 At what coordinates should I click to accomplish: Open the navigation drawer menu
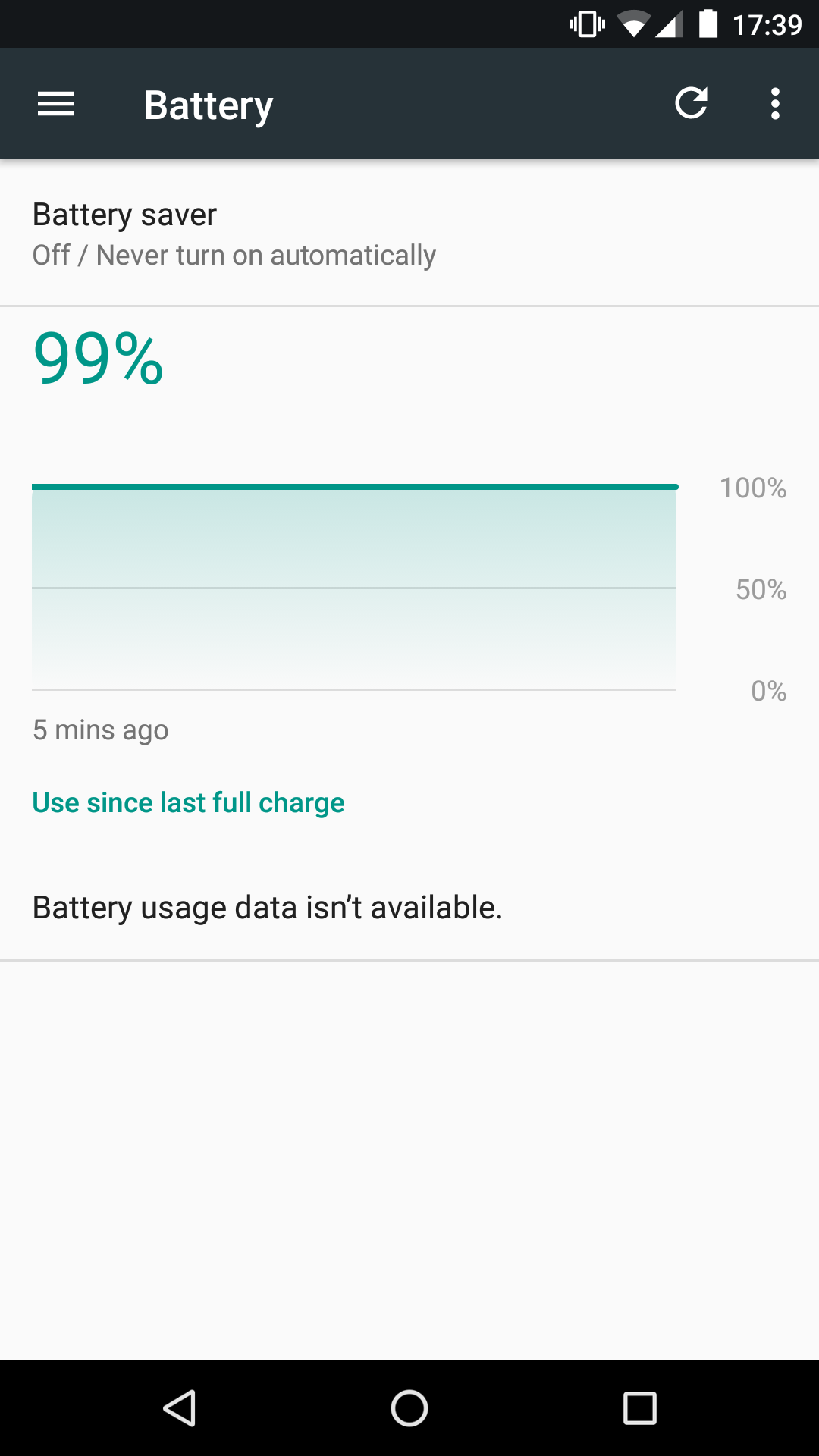point(55,104)
